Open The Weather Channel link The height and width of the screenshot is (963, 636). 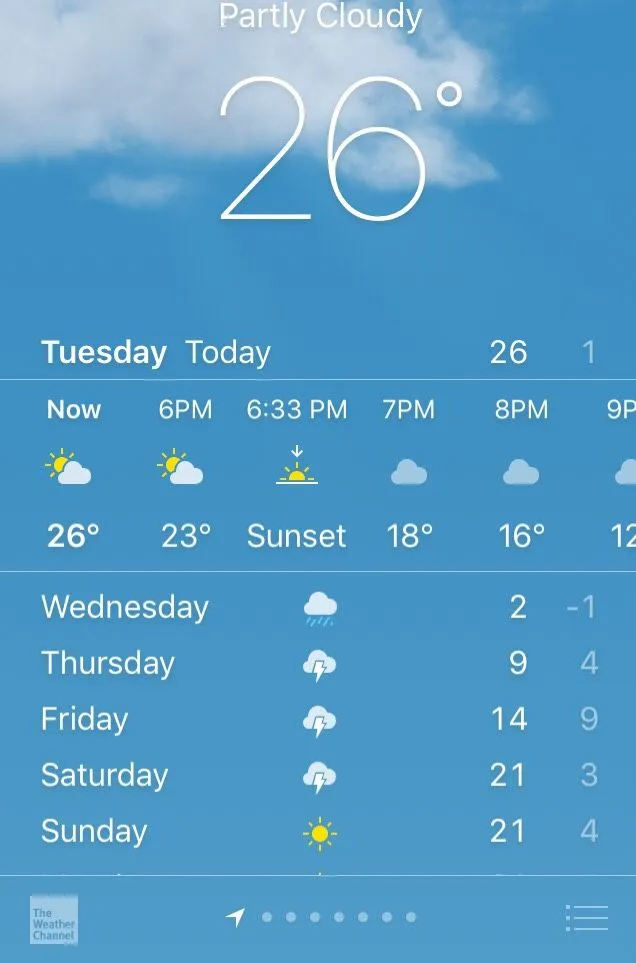53,918
